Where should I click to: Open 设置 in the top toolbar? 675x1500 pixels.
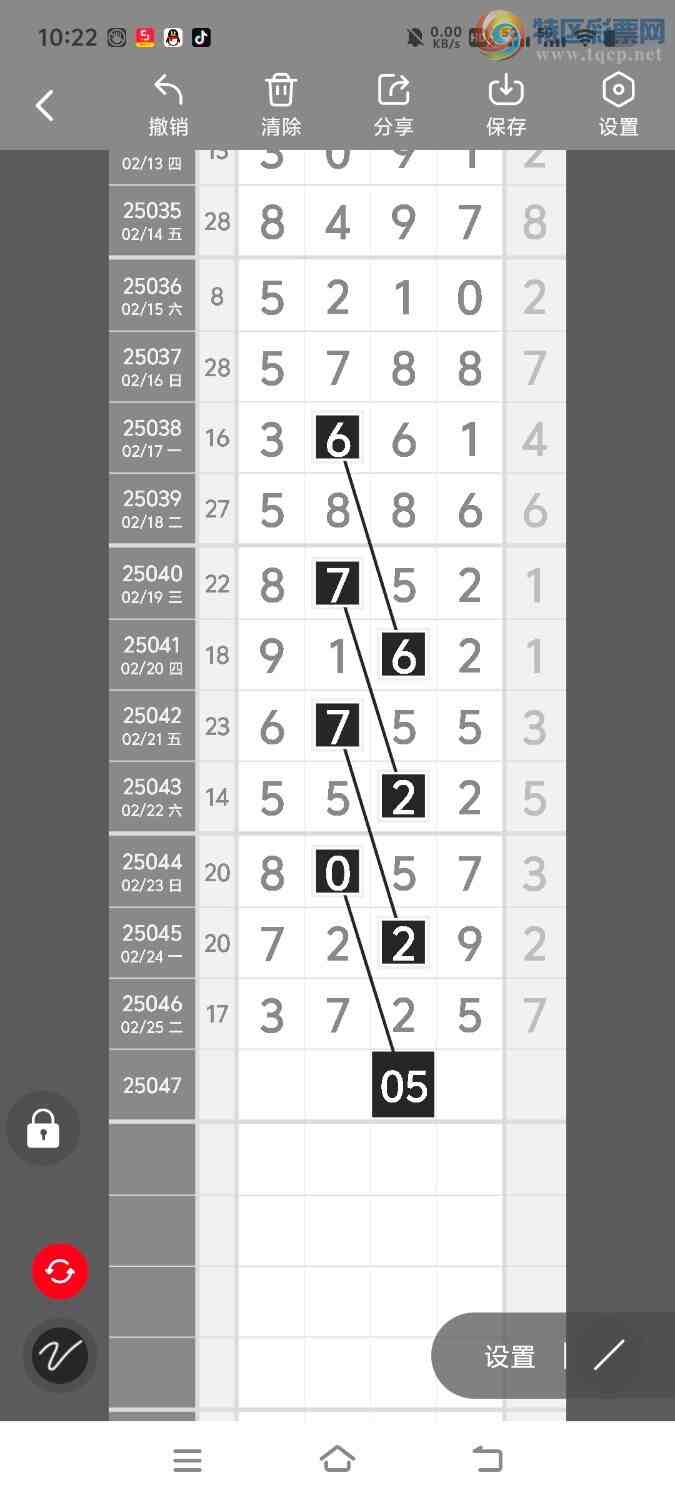coord(618,105)
